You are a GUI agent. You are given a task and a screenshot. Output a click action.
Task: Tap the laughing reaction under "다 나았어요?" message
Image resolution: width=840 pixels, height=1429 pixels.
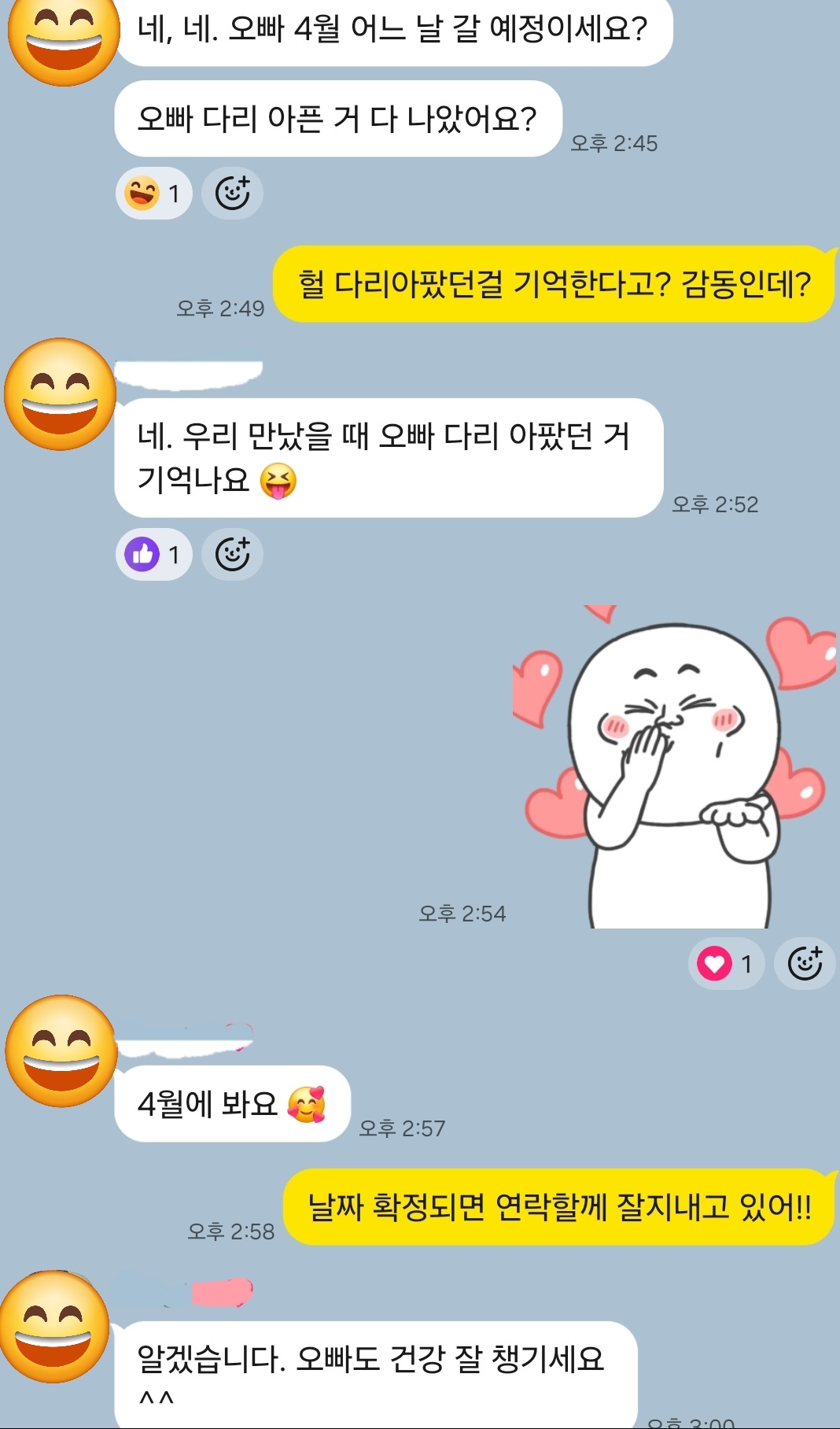tap(154, 194)
